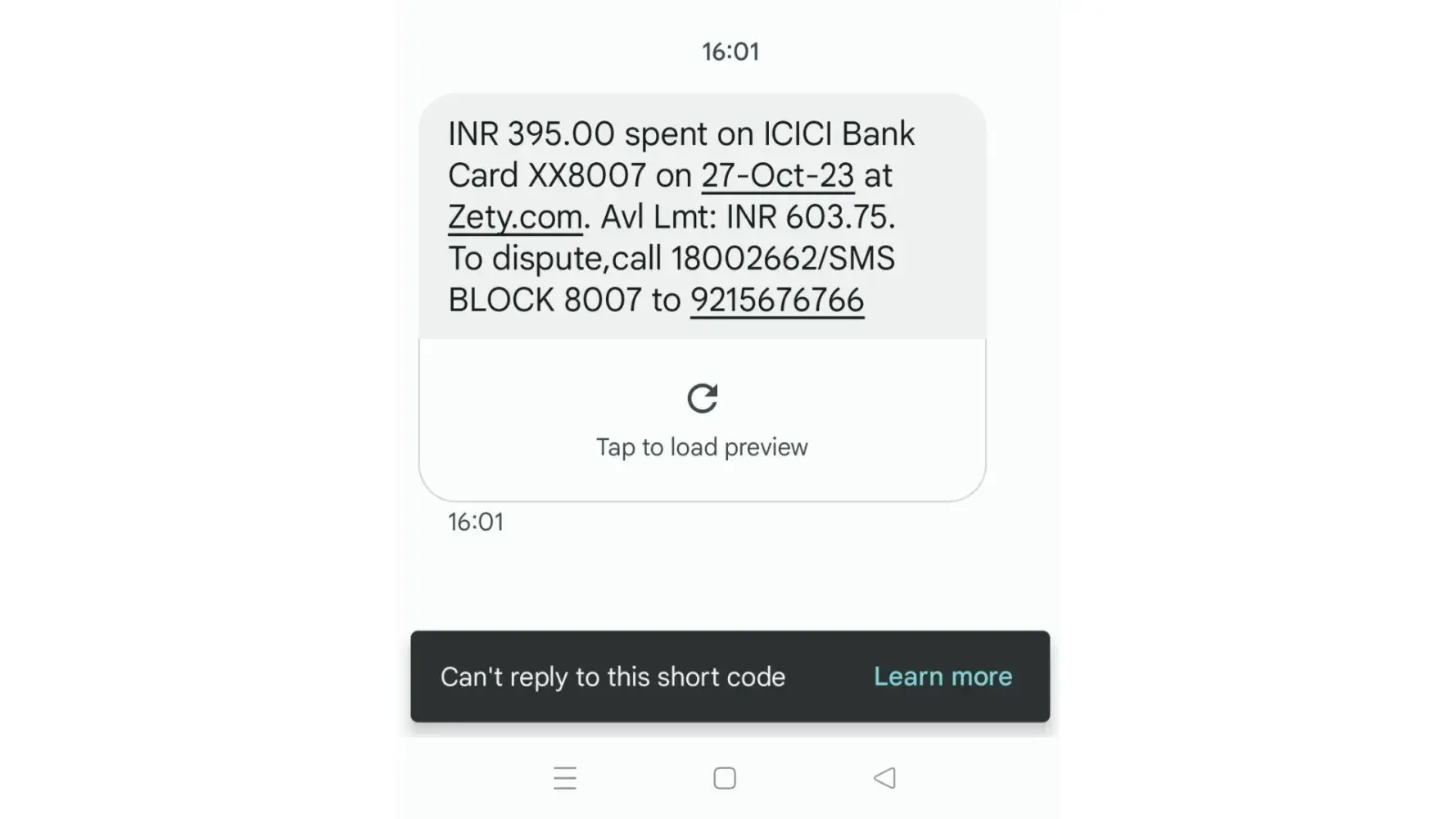
Task: Load the link preview
Action: (x=702, y=419)
